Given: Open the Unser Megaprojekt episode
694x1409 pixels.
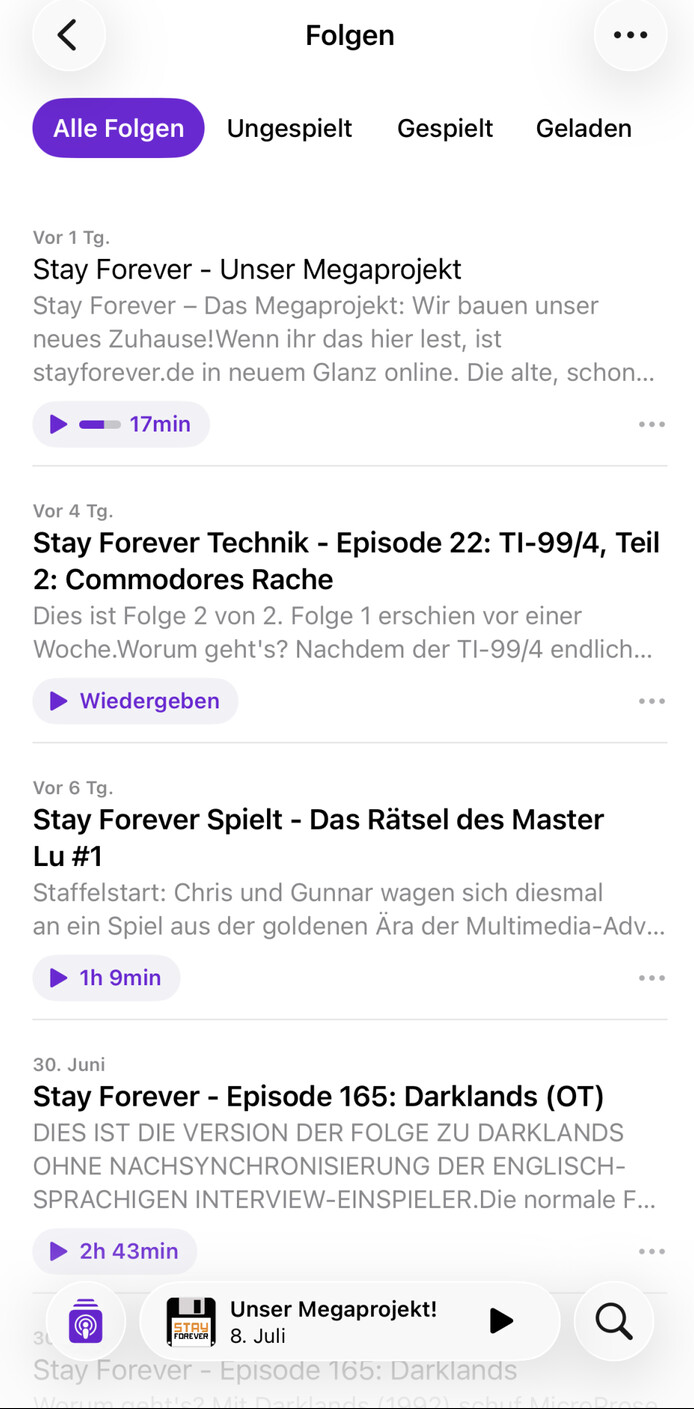Looking at the screenshot, I should click(x=247, y=269).
